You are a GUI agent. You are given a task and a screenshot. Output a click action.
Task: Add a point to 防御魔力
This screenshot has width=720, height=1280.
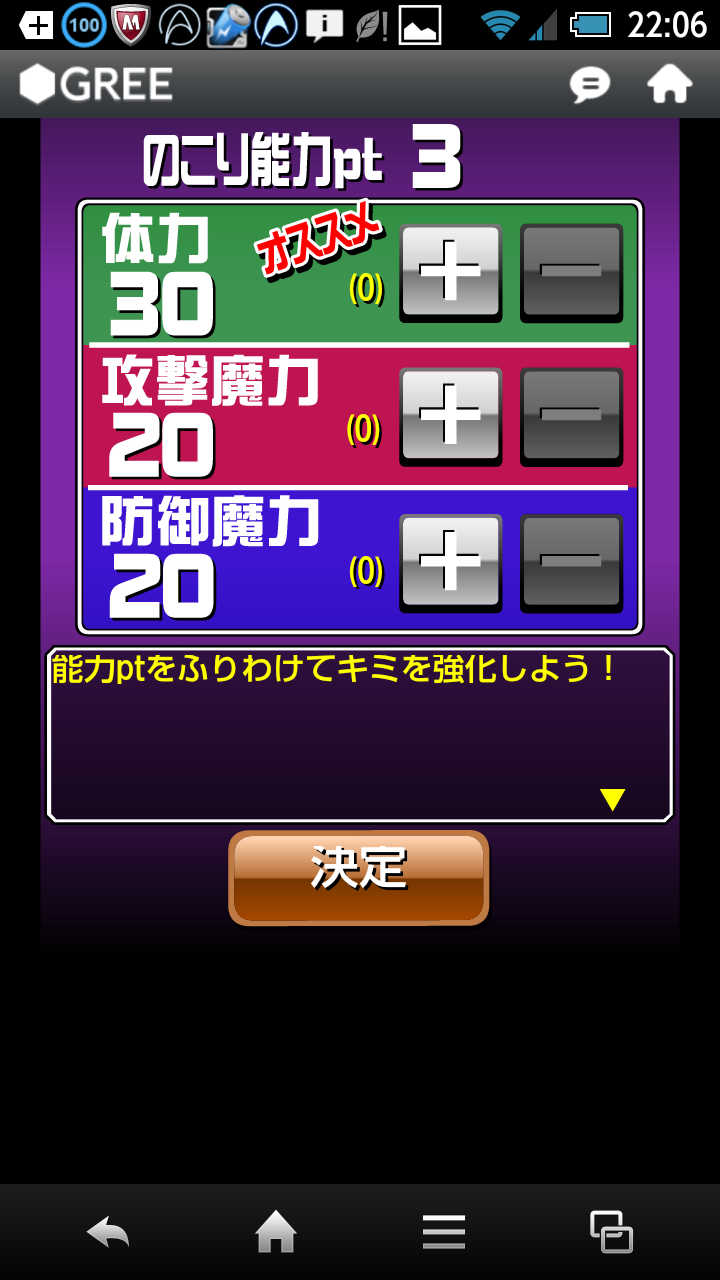click(x=450, y=561)
